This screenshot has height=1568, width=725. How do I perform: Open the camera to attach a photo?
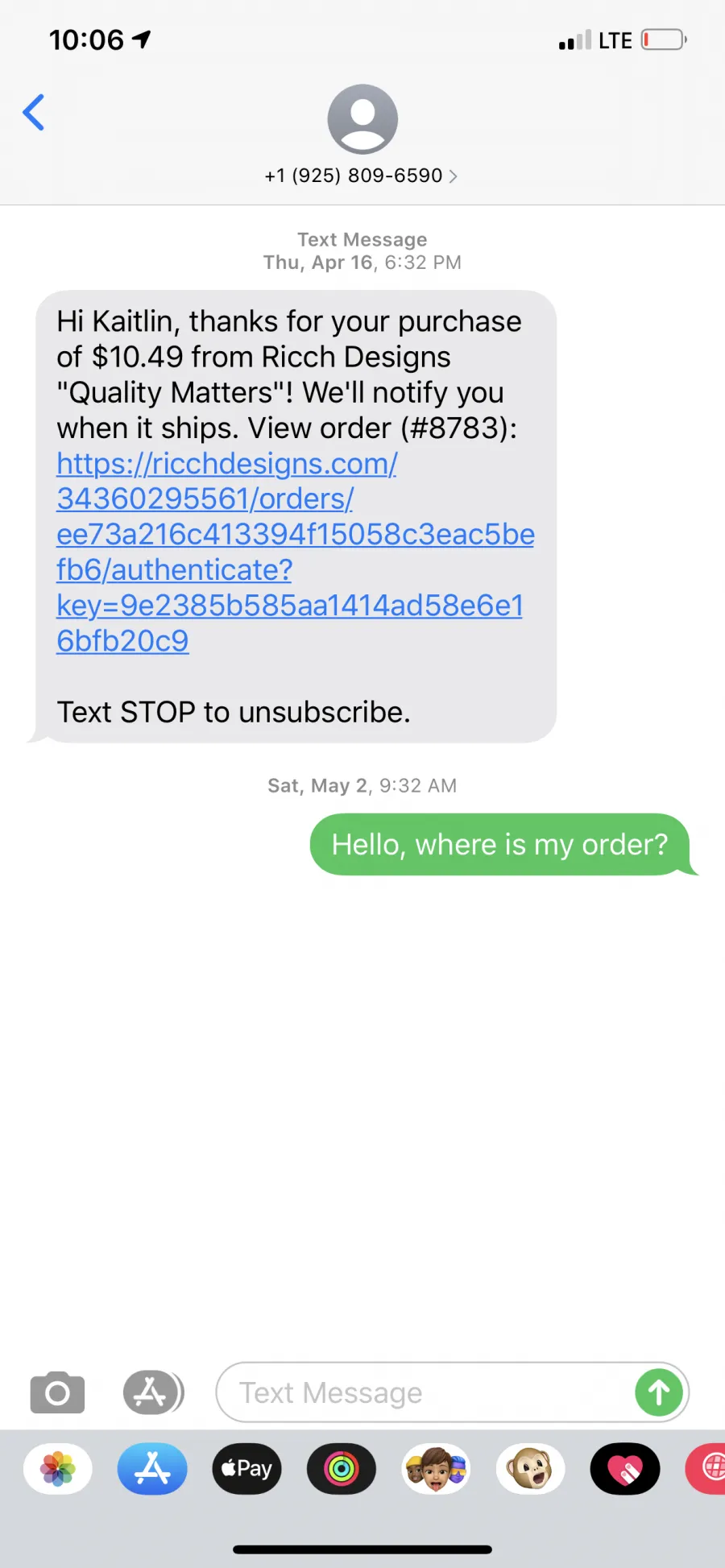tap(57, 1392)
